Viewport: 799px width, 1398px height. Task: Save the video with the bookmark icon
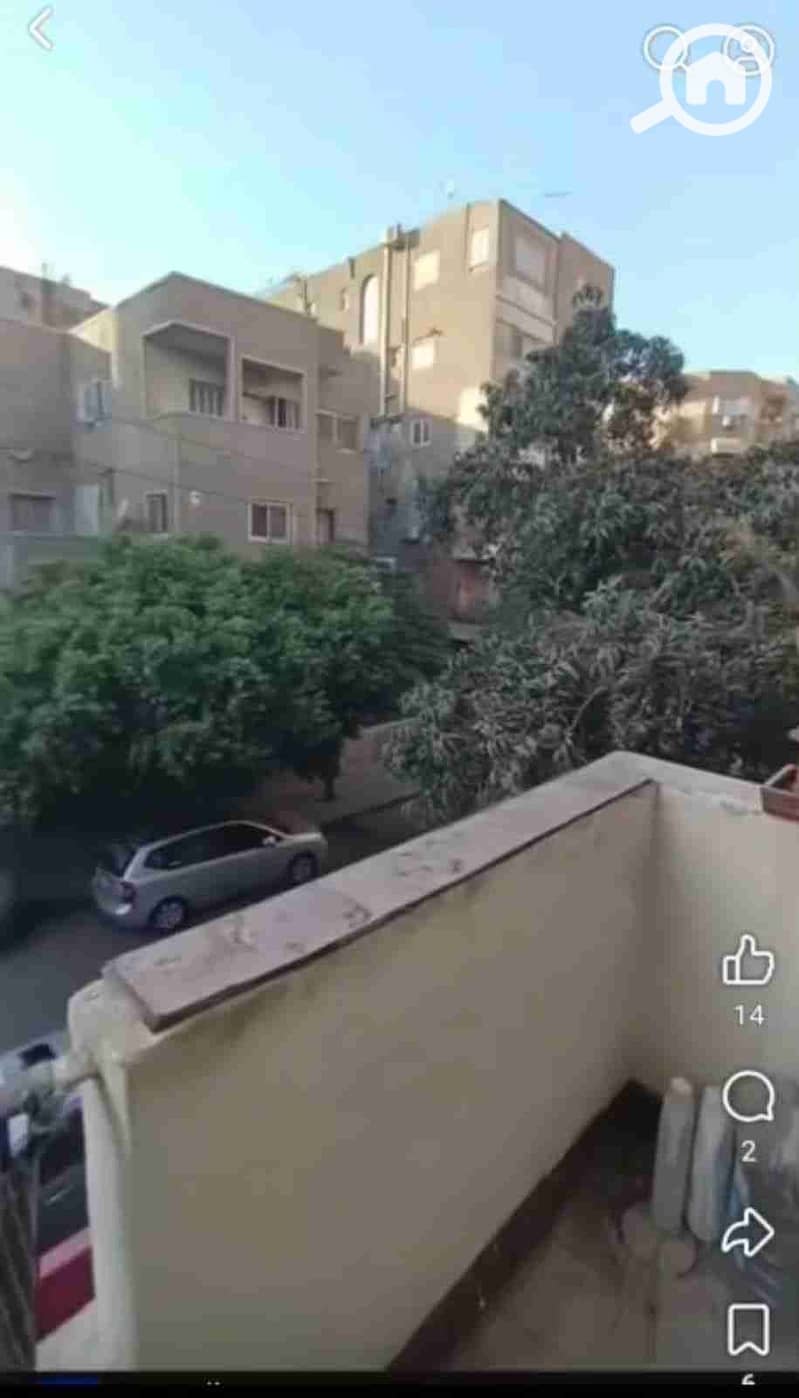(x=748, y=1329)
